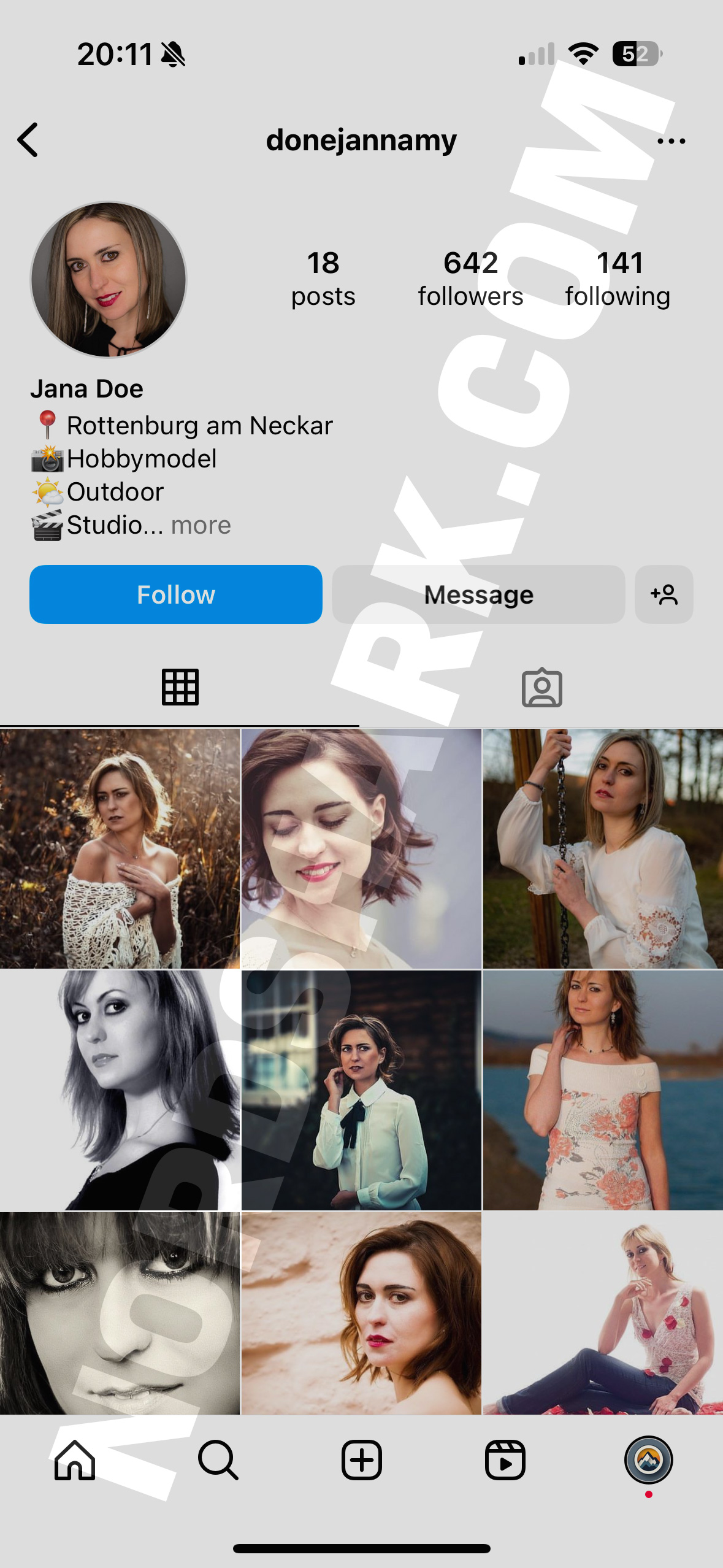723x1568 pixels.
Task: Follow the donejannamy account
Action: click(x=176, y=594)
